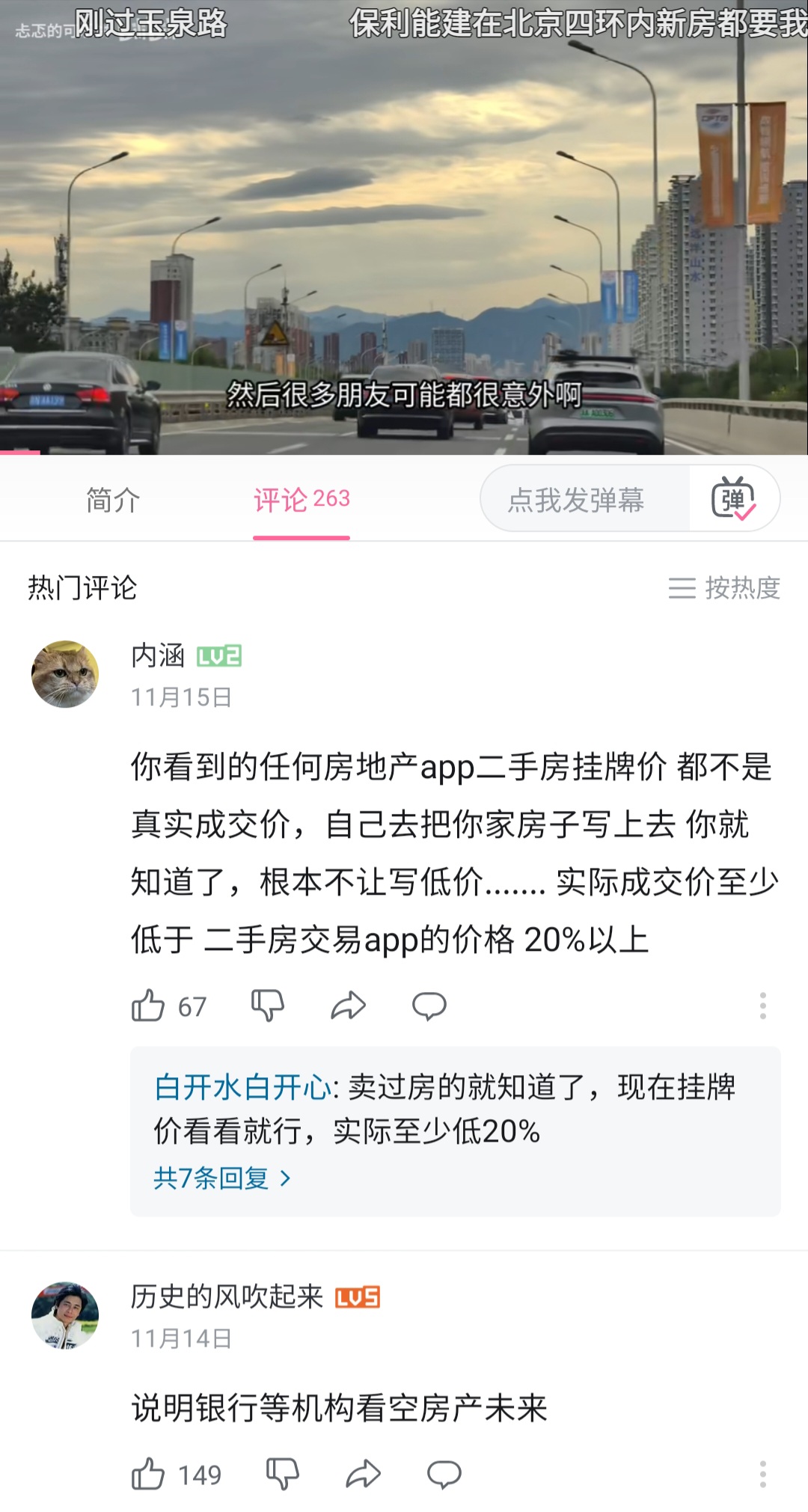Share 历史的风吹起来's comment
Image resolution: width=808 pixels, height=1512 pixels.
click(x=363, y=1475)
